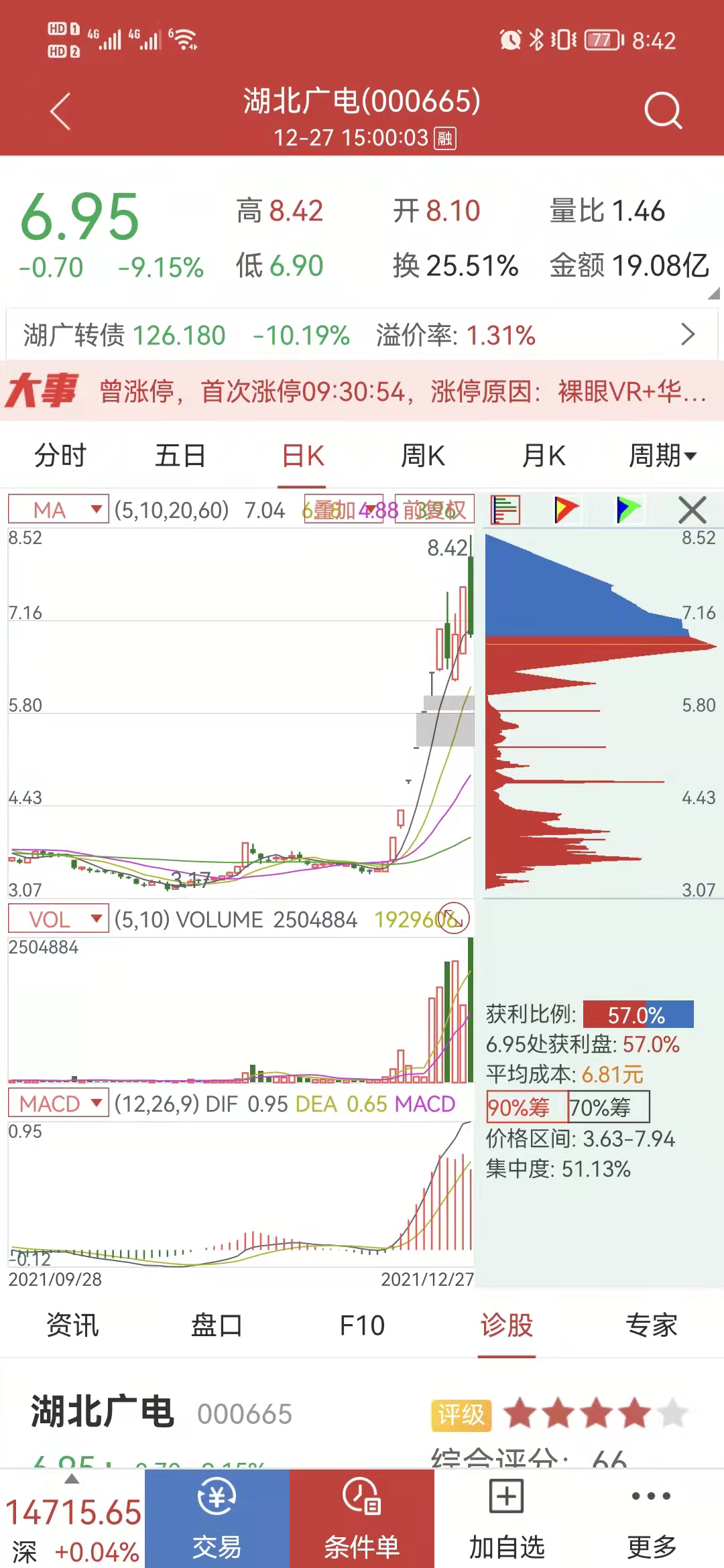
Task: Open the MA indicator dropdown
Action: coord(58,510)
